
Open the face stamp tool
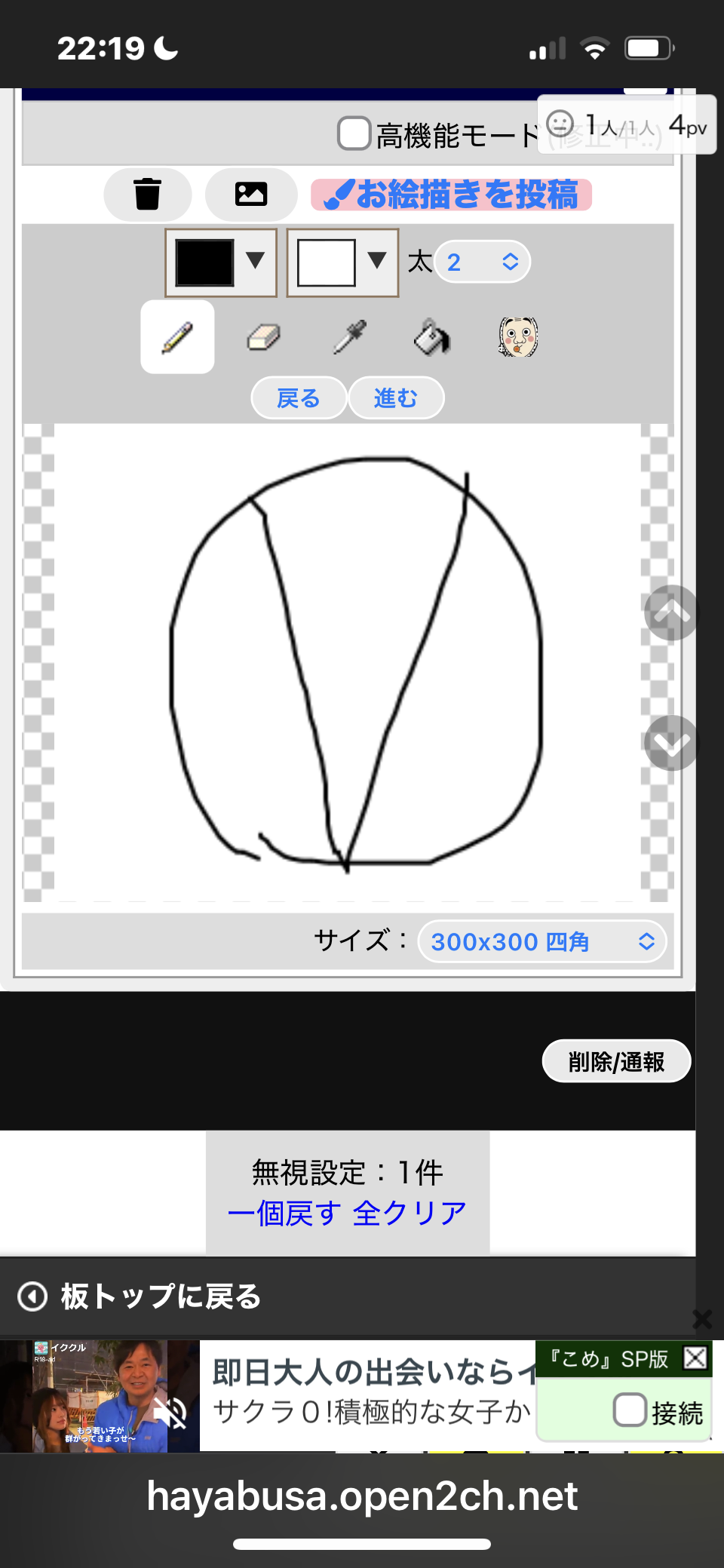click(518, 337)
